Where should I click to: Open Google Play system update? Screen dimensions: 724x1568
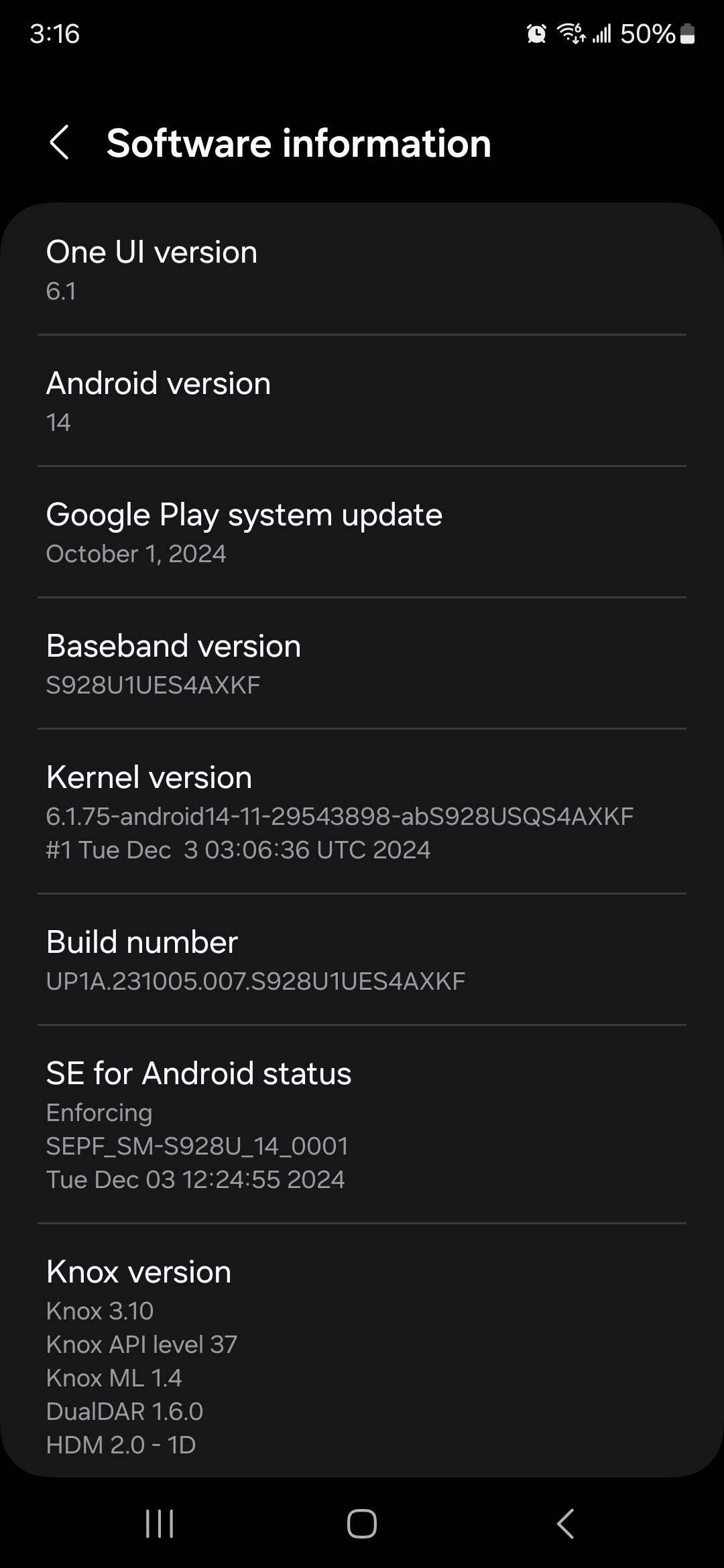click(362, 532)
